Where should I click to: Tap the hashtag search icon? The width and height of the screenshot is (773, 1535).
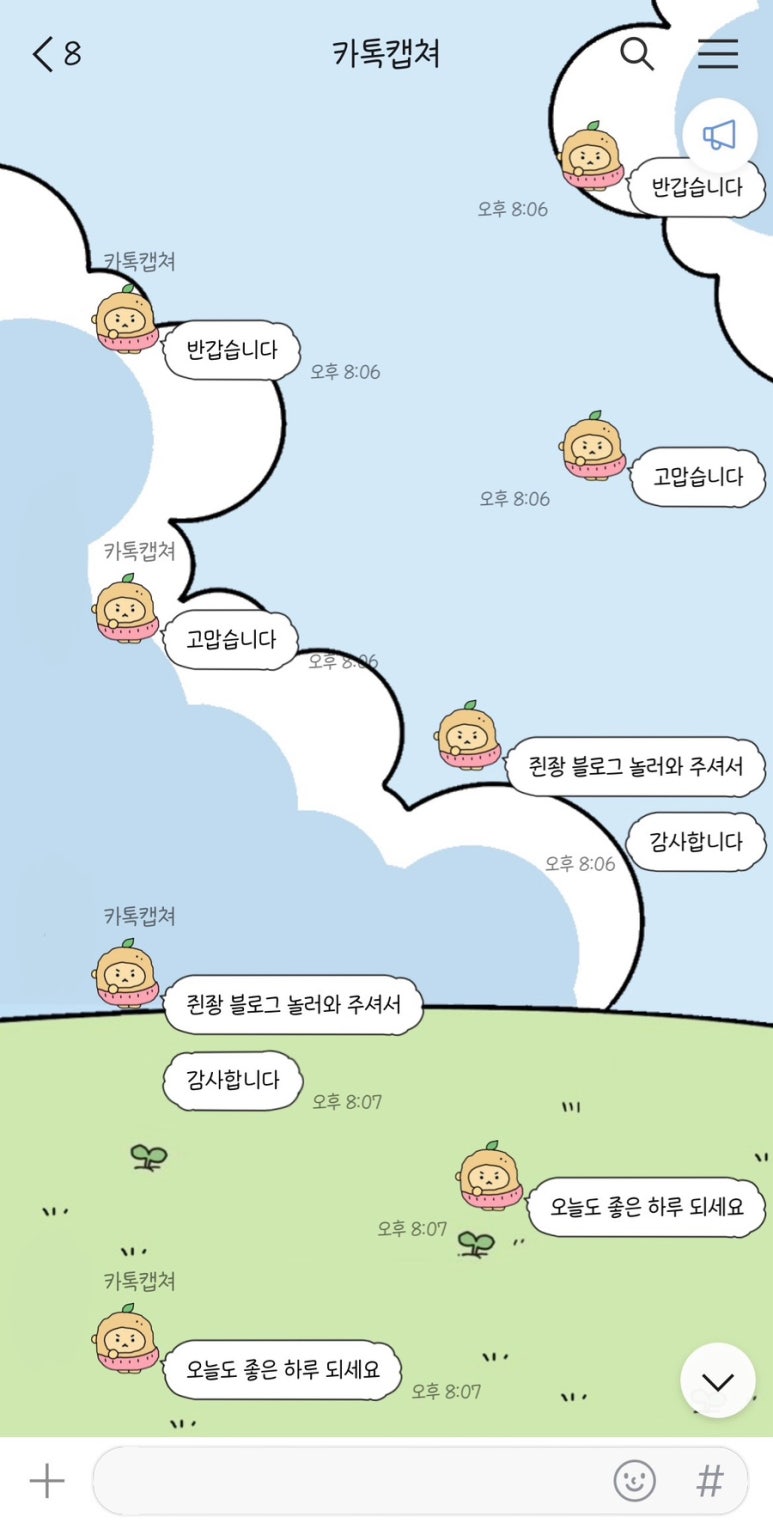[x=709, y=1481]
